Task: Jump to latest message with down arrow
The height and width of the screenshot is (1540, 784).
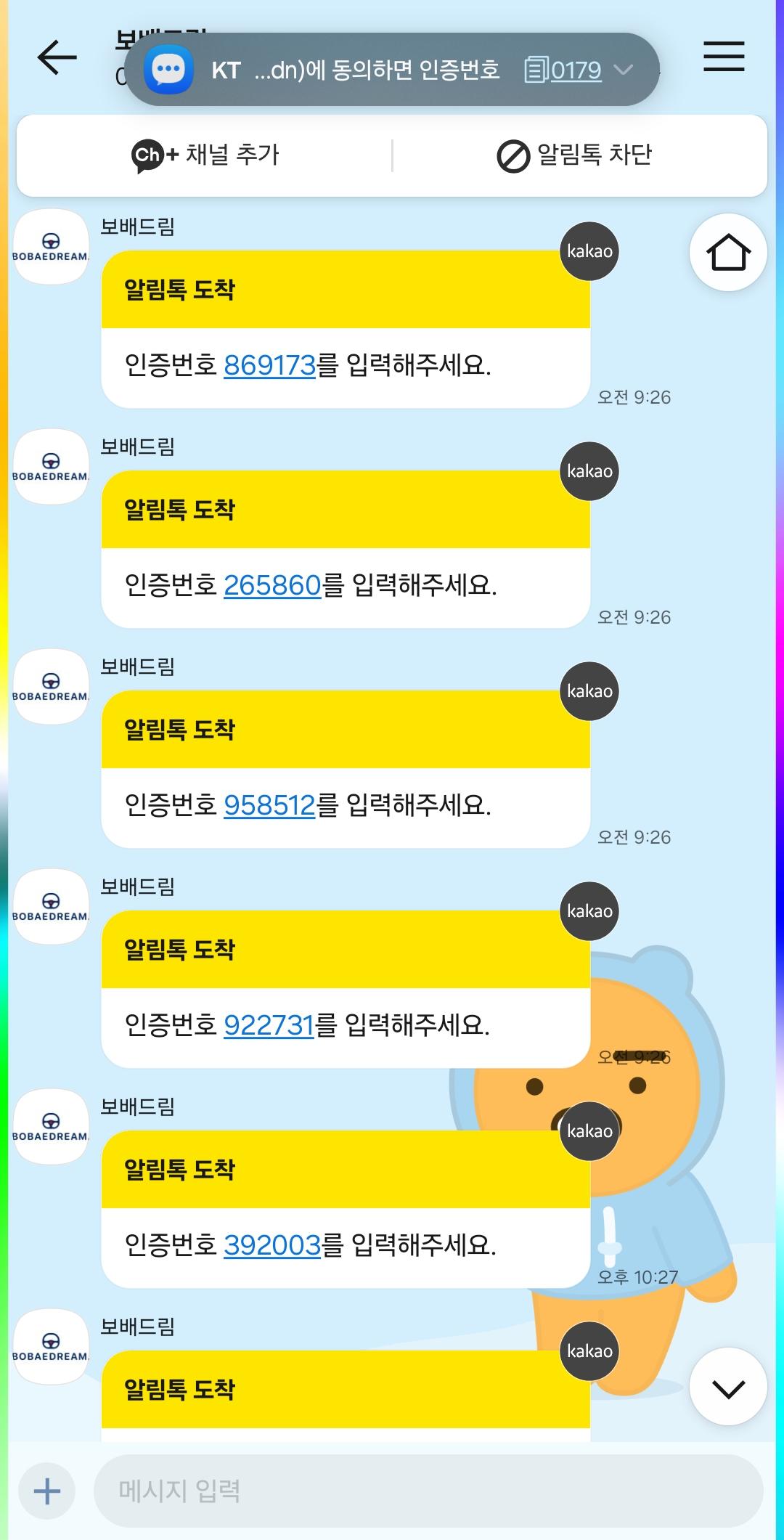Action: 727,1389
